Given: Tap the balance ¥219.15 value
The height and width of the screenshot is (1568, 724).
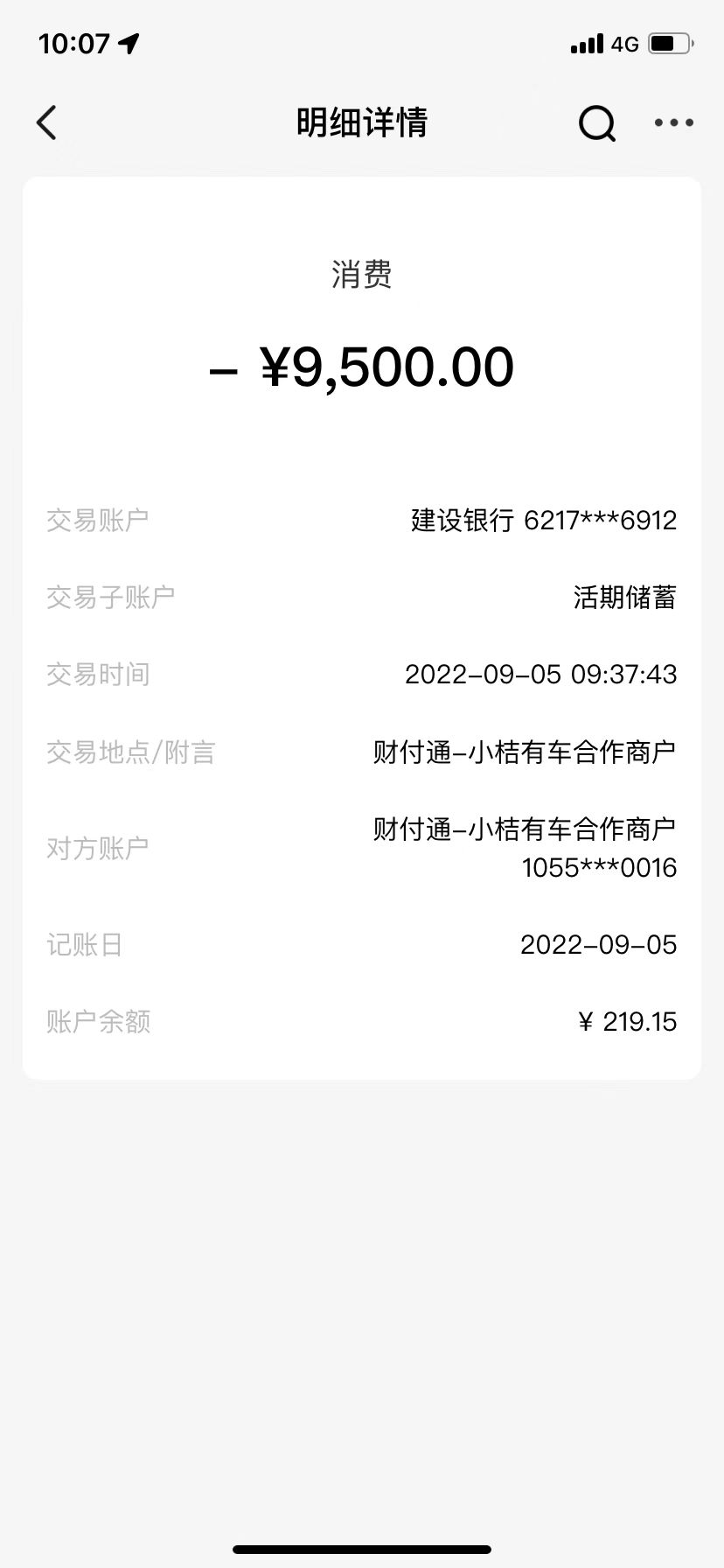Looking at the screenshot, I should [x=628, y=1021].
